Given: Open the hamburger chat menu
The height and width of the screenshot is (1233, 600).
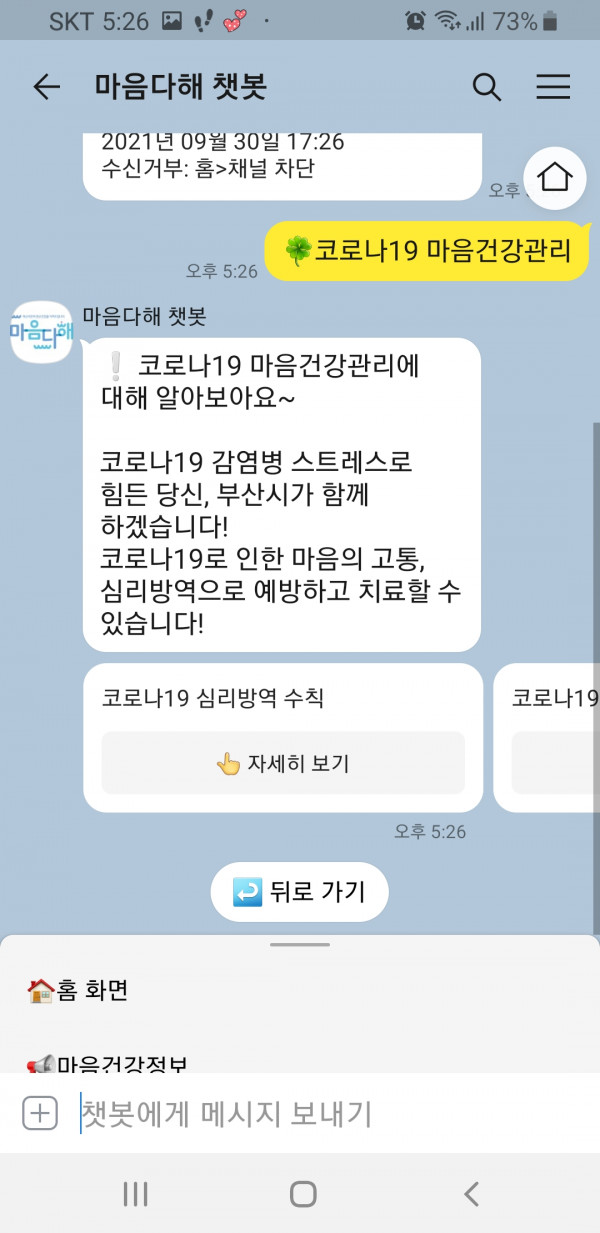Looking at the screenshot, I should click(553, 87).
